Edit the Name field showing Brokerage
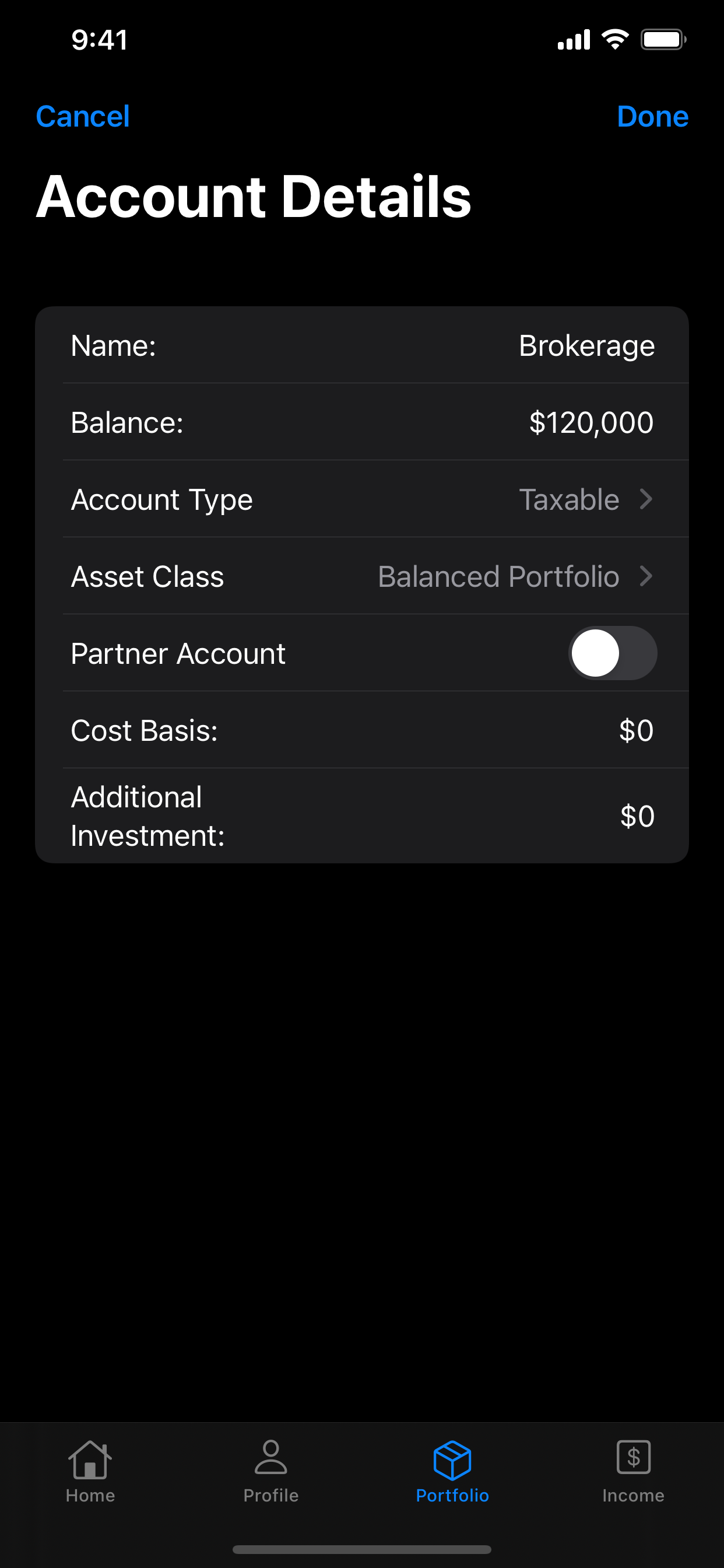Screen dimensions: 724x1568 click(x=586, y=346)
